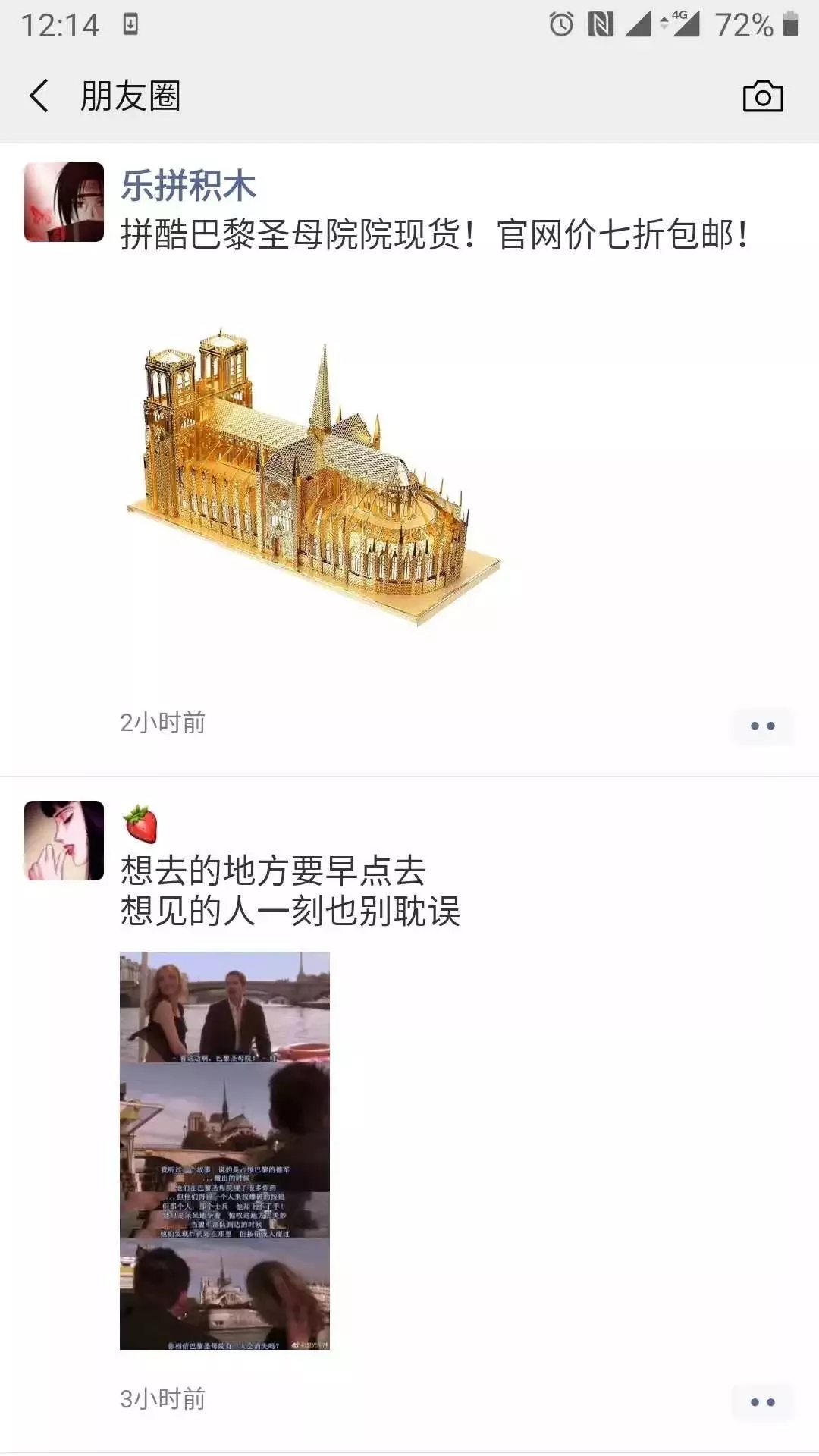This screenshot has height=1456, width=819.
Task: Go back from 朋友圈
Action: tap(39, 96)
